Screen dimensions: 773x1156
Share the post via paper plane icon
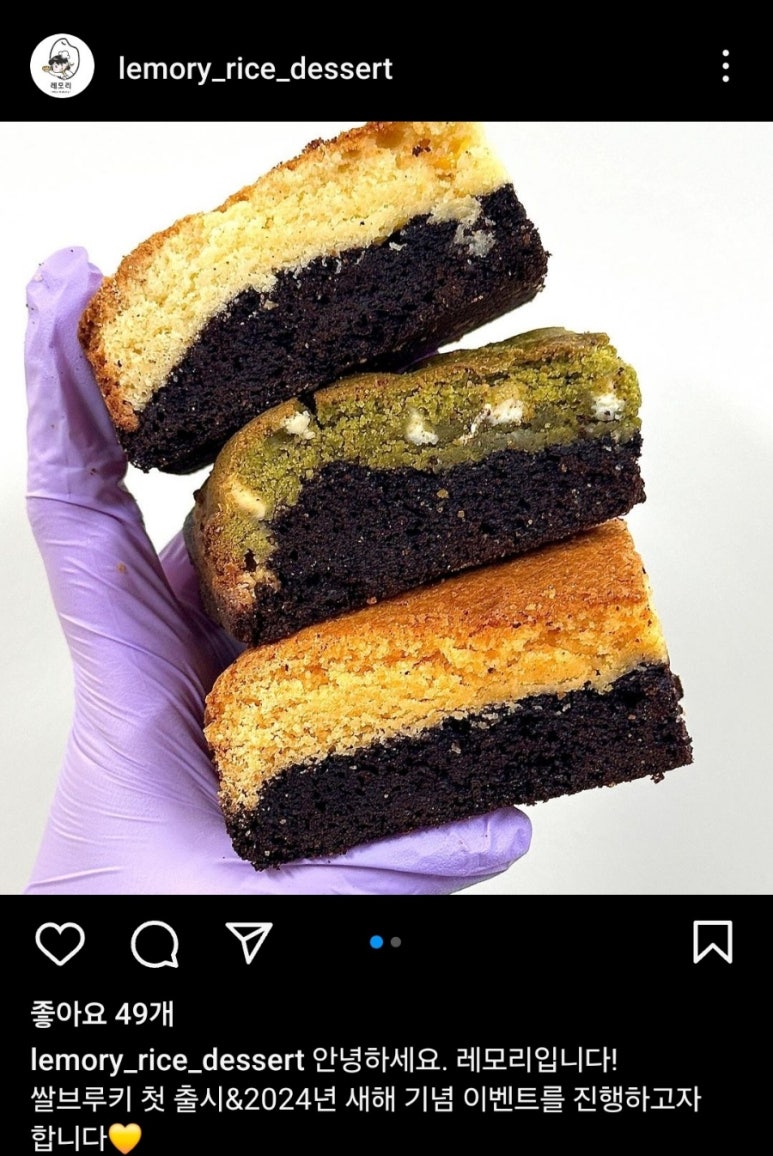pos(249,942)
